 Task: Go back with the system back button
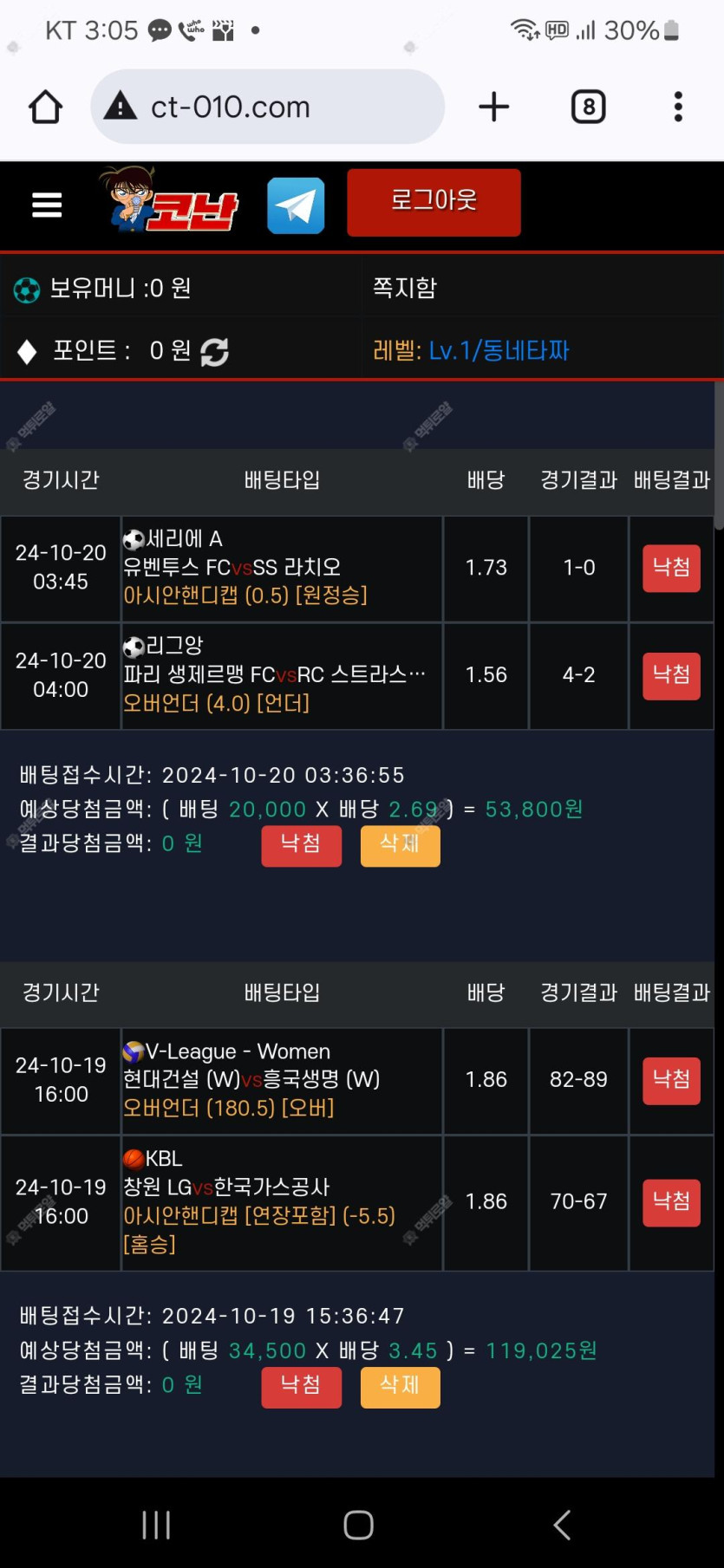point(562,1525)
